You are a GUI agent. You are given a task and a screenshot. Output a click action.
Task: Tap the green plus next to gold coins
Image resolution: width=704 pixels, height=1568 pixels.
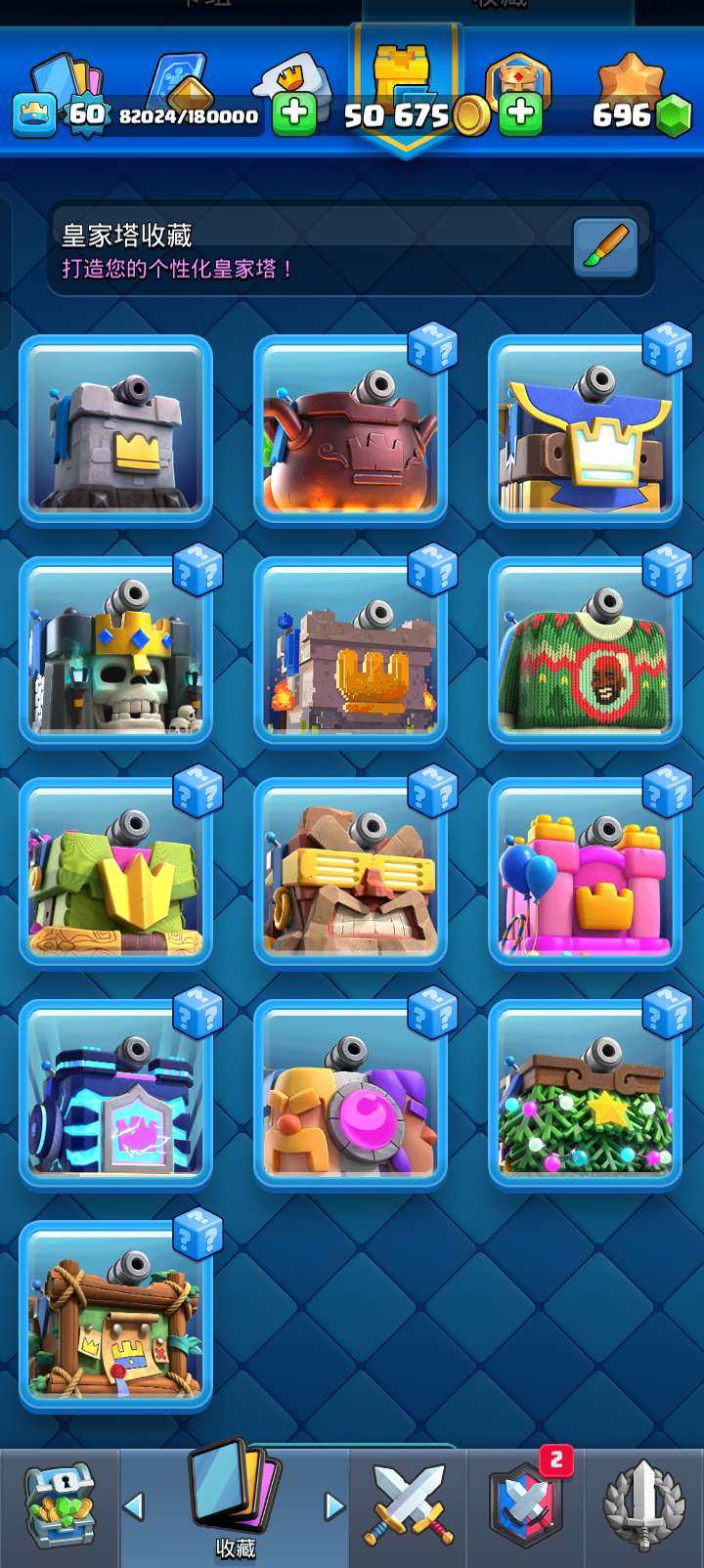pyautogui.click(x=521, y=113)
